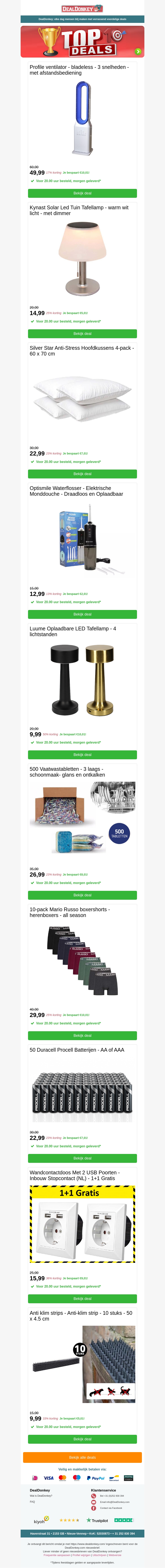Viewport: 165px width, 1568px height.
Task: Open the Profile ventilator product image
Action: pyautogui.click(x=82, y=119)
